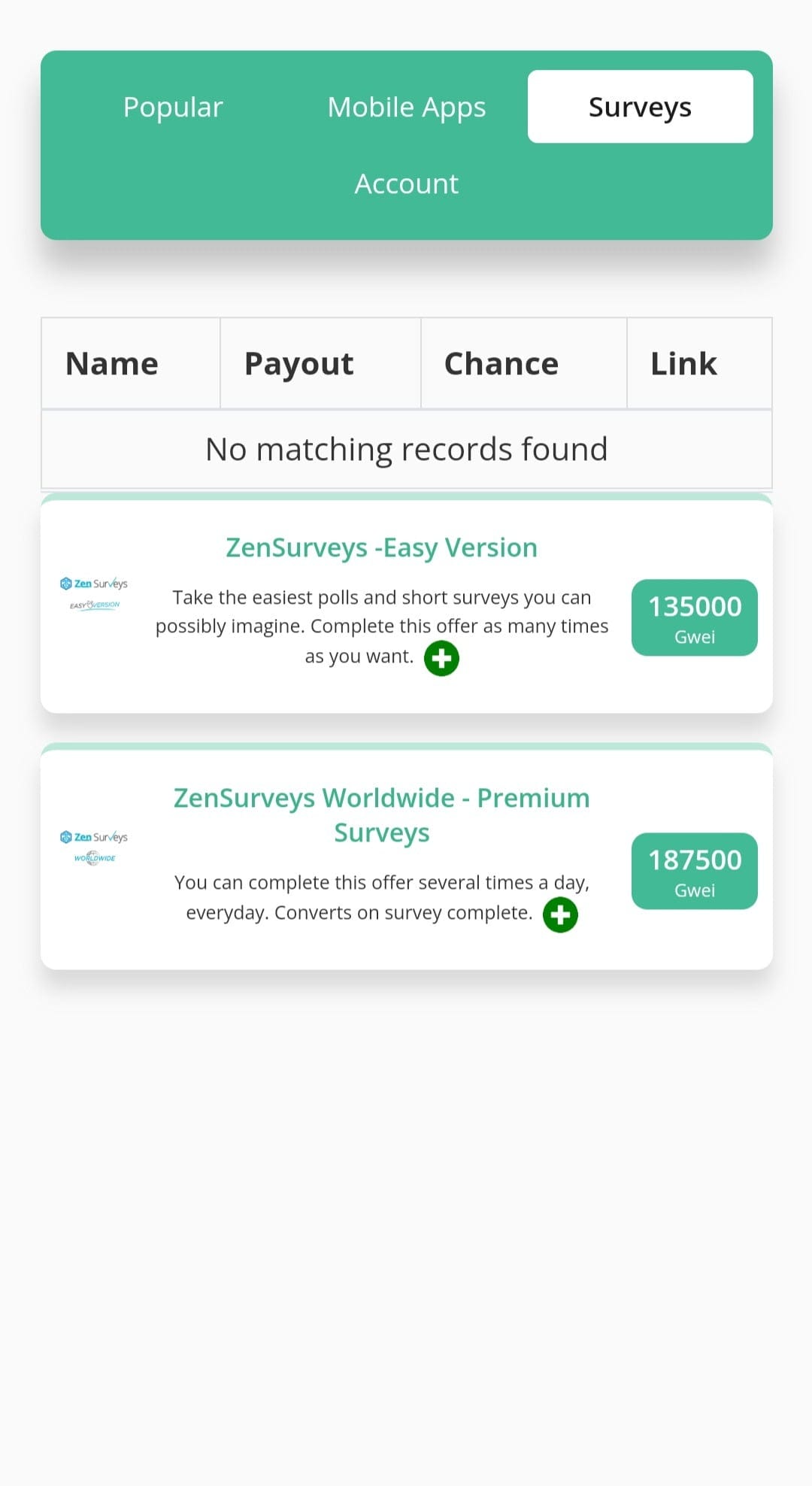Open the ZenSurveys -Easy Version offer title

[x=382, y=547]
